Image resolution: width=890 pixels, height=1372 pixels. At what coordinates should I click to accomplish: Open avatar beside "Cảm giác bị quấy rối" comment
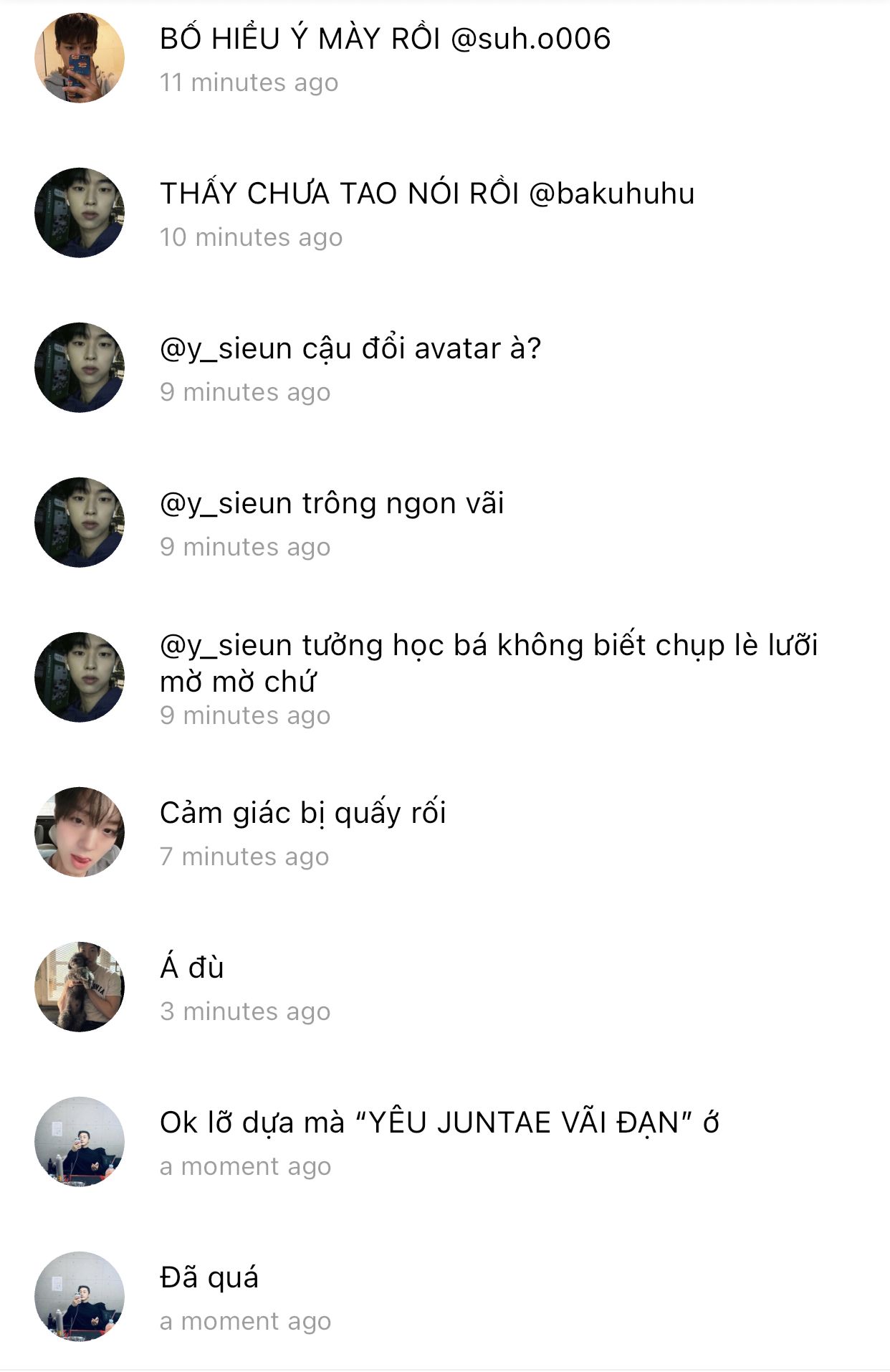(80, 832)
